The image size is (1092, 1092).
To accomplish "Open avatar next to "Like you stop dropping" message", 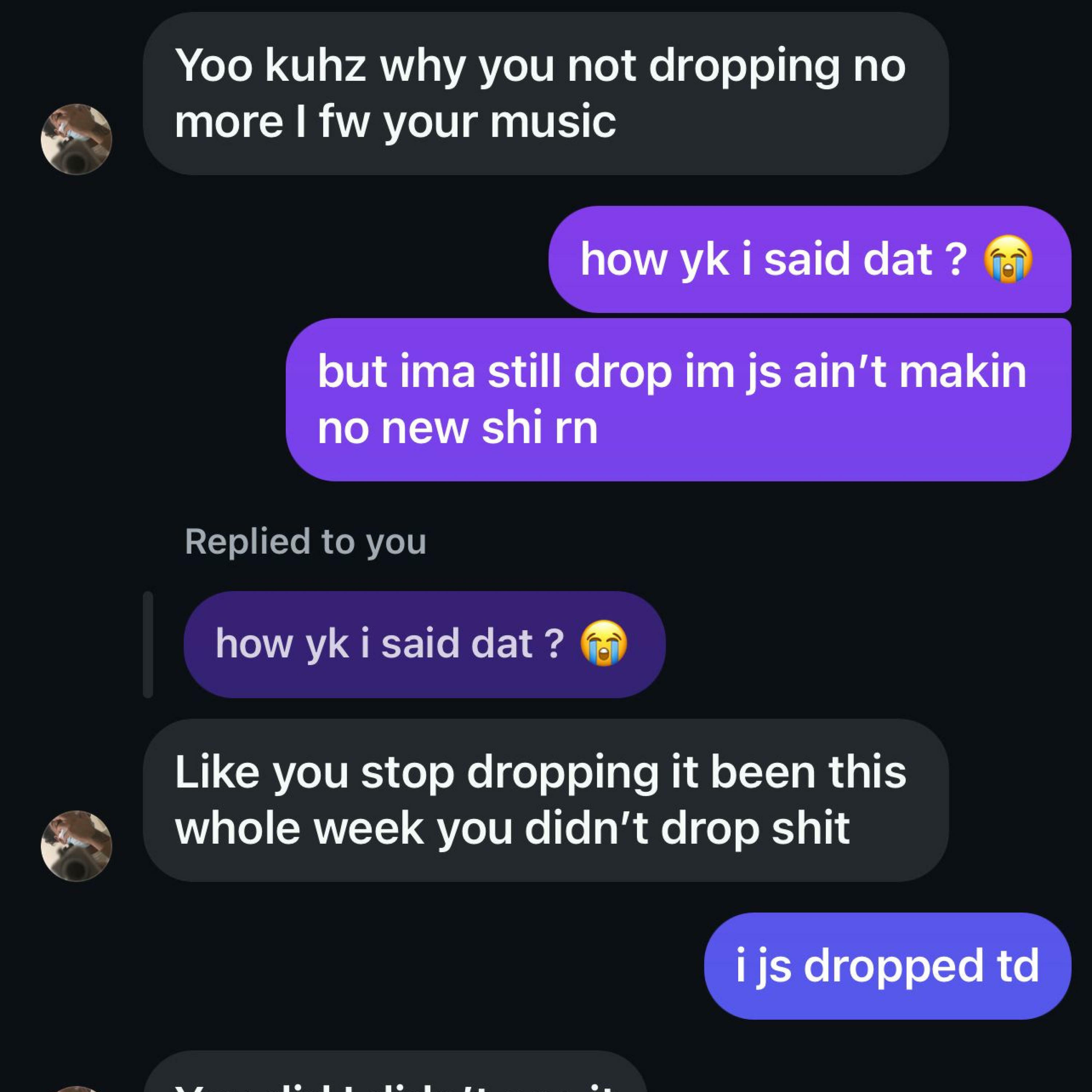I will pos(76,846).
